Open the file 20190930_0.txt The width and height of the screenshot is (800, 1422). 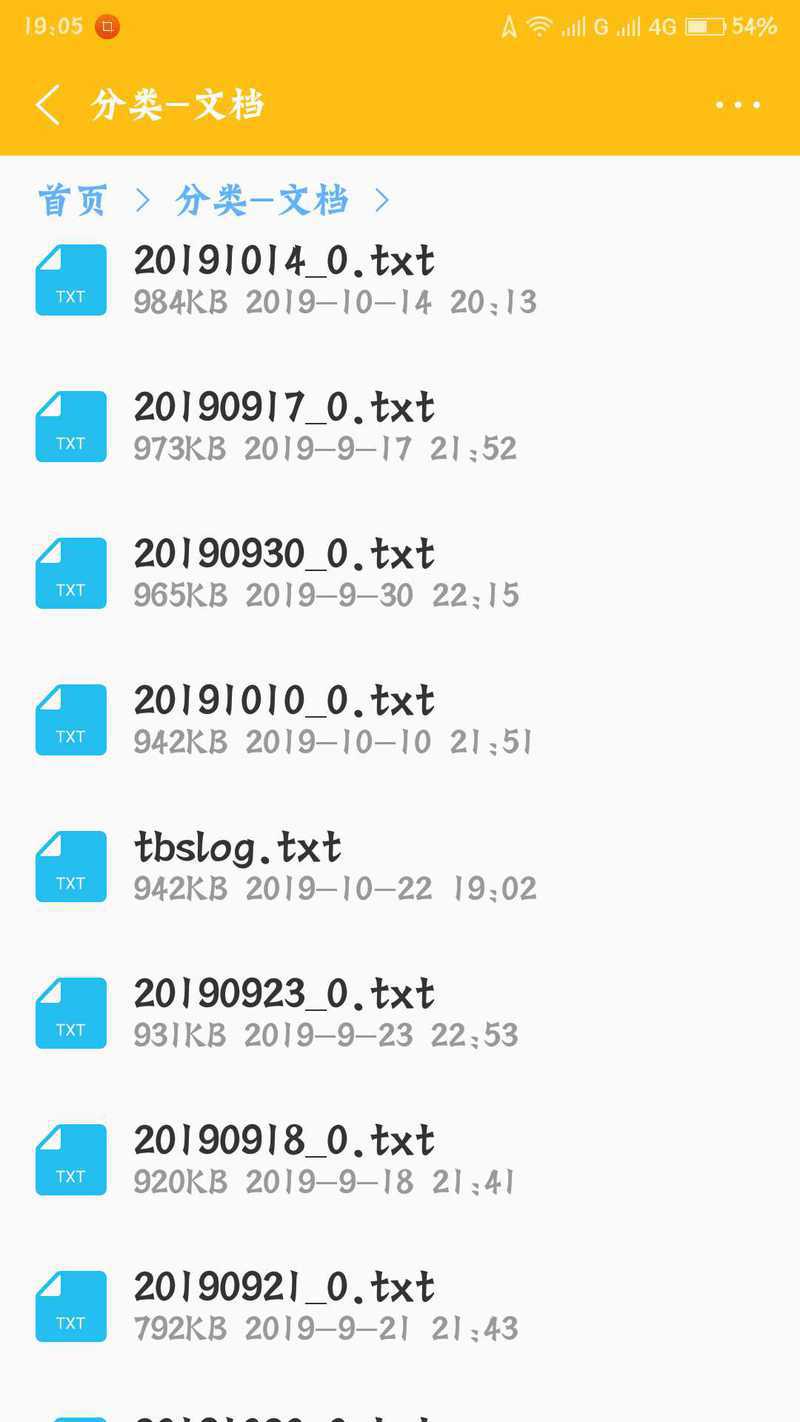click(400, 573)
